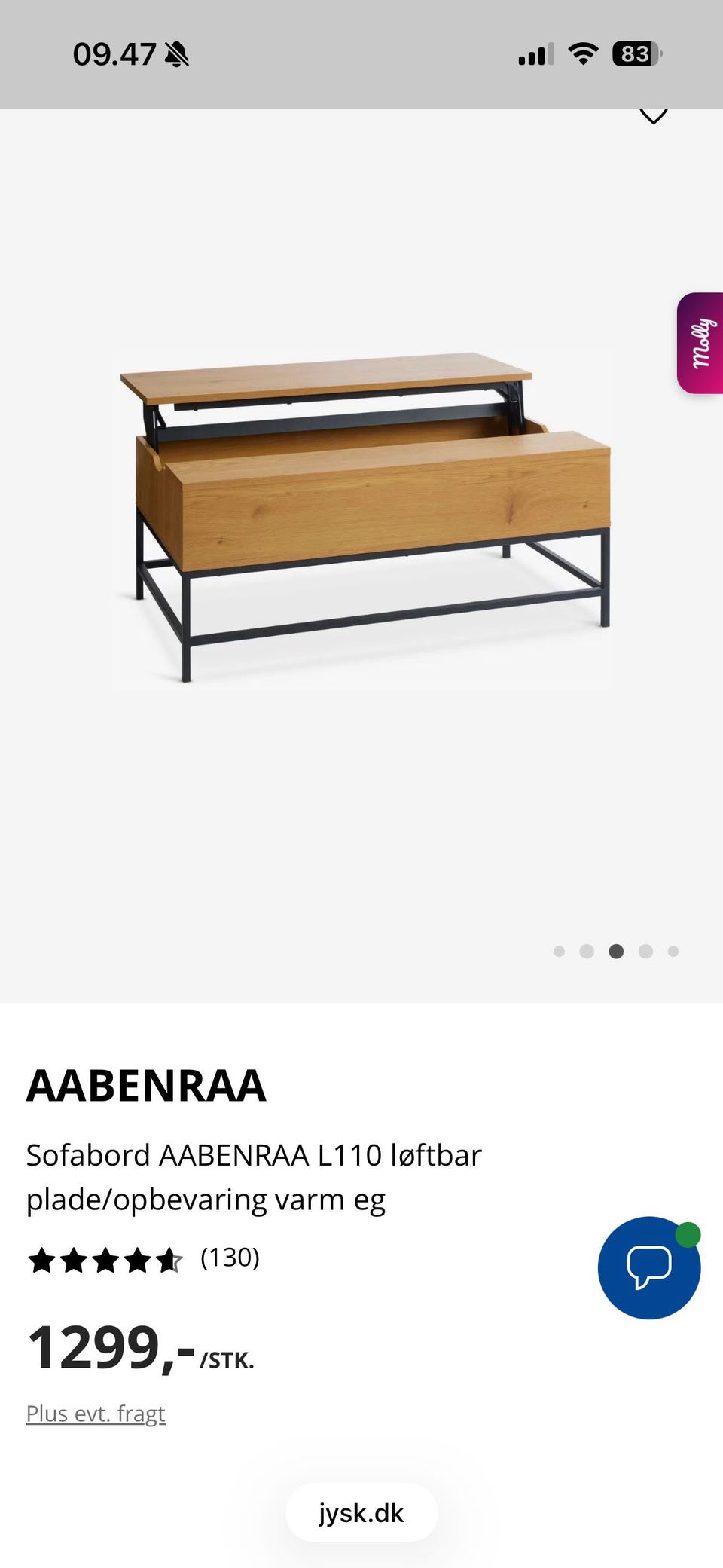Tap the speech bubble inside the chat button

[650, 1265]
